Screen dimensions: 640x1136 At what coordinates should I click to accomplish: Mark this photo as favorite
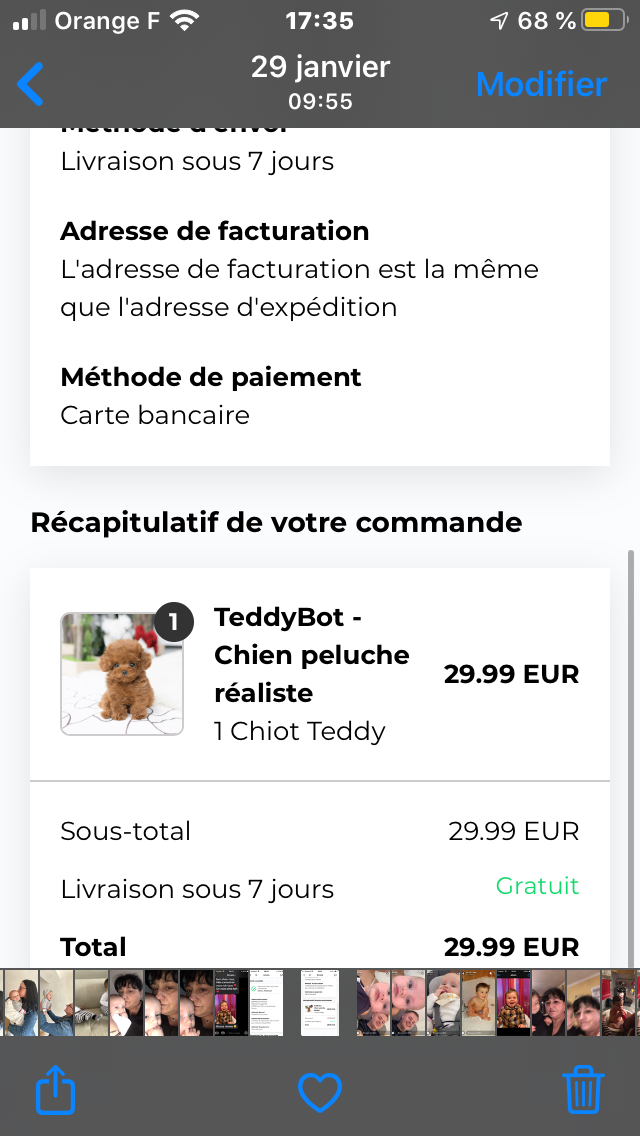[320, 1091]
